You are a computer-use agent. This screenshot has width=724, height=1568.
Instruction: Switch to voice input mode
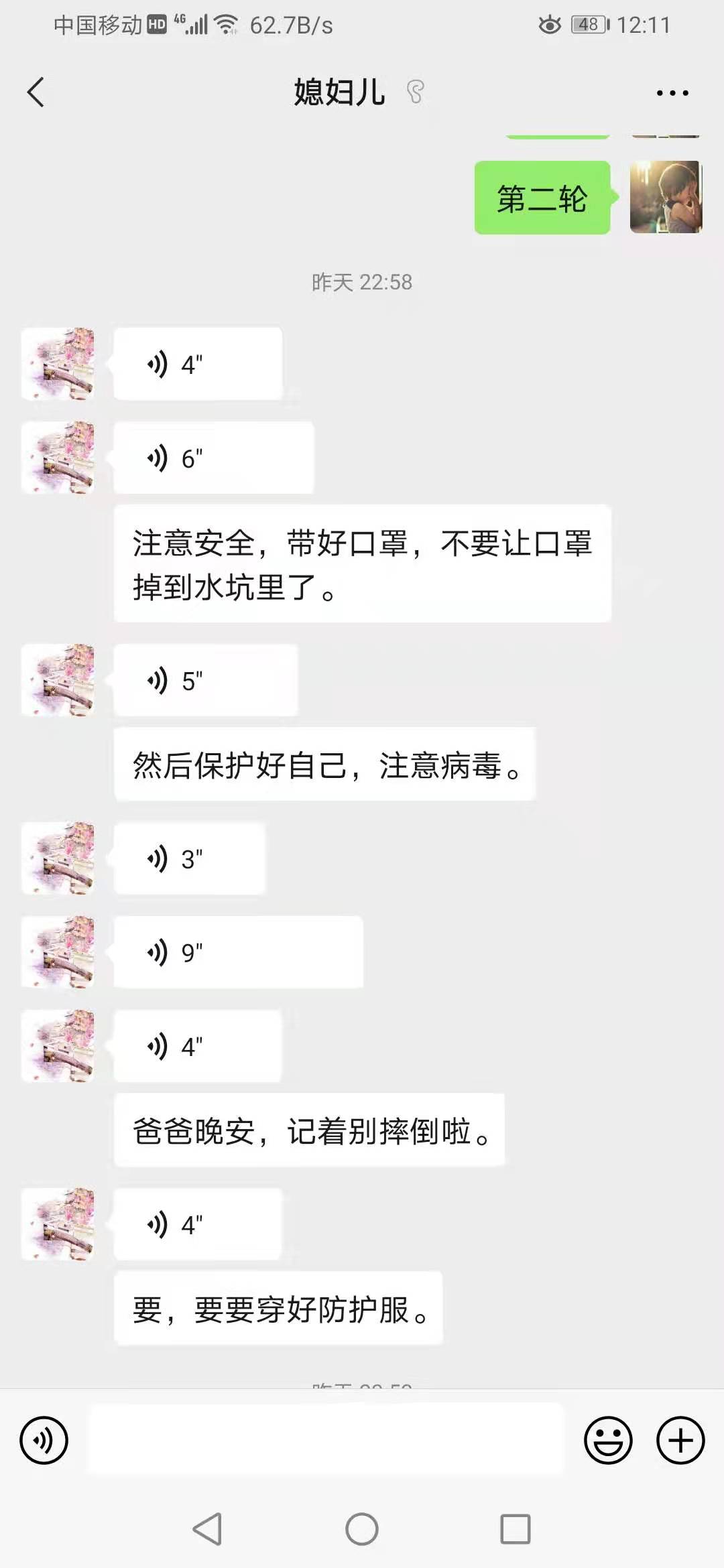point(44,1440)
